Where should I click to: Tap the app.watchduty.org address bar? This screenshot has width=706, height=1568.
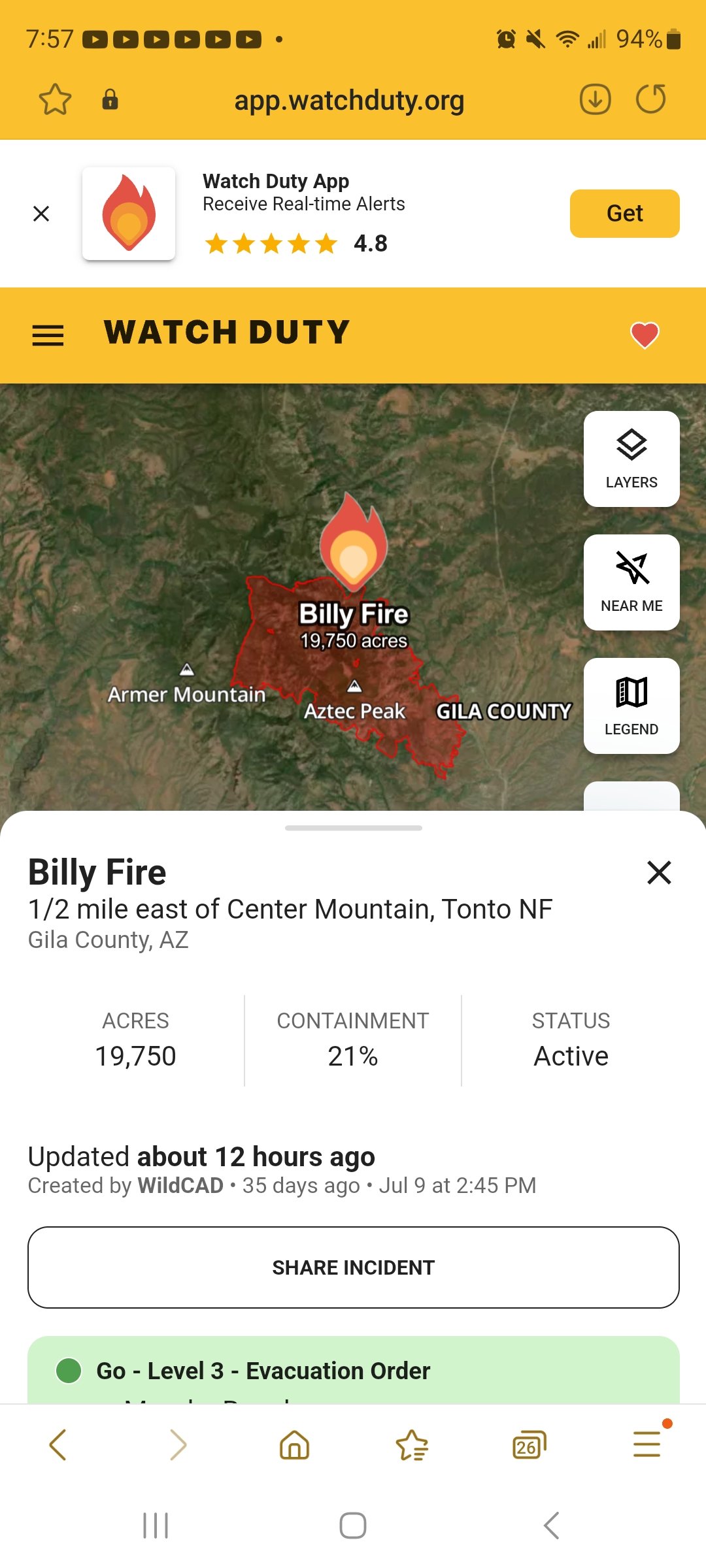click(x=349, y=101)
